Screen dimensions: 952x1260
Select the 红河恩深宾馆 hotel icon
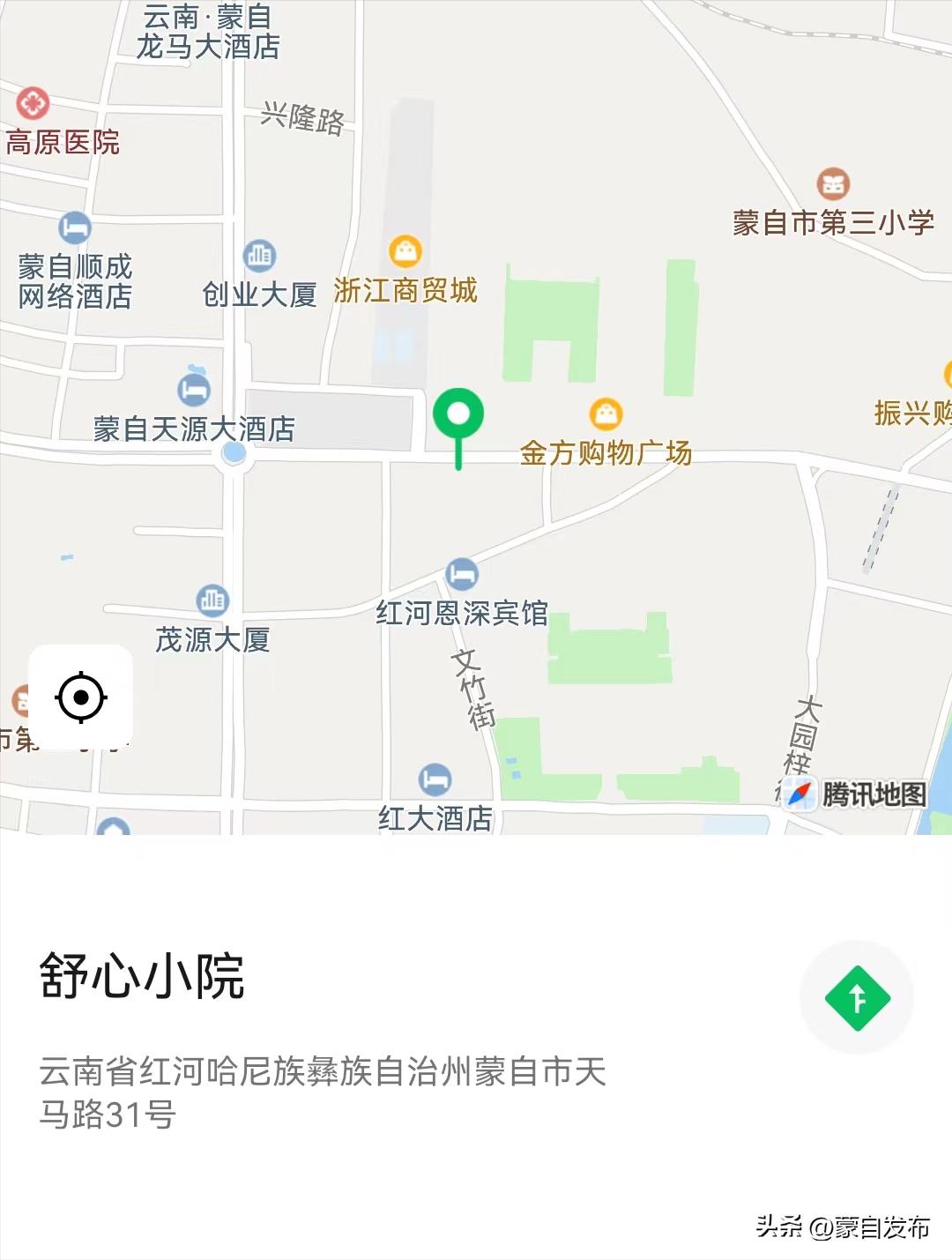pyautogui.click(x=462, y=572)
